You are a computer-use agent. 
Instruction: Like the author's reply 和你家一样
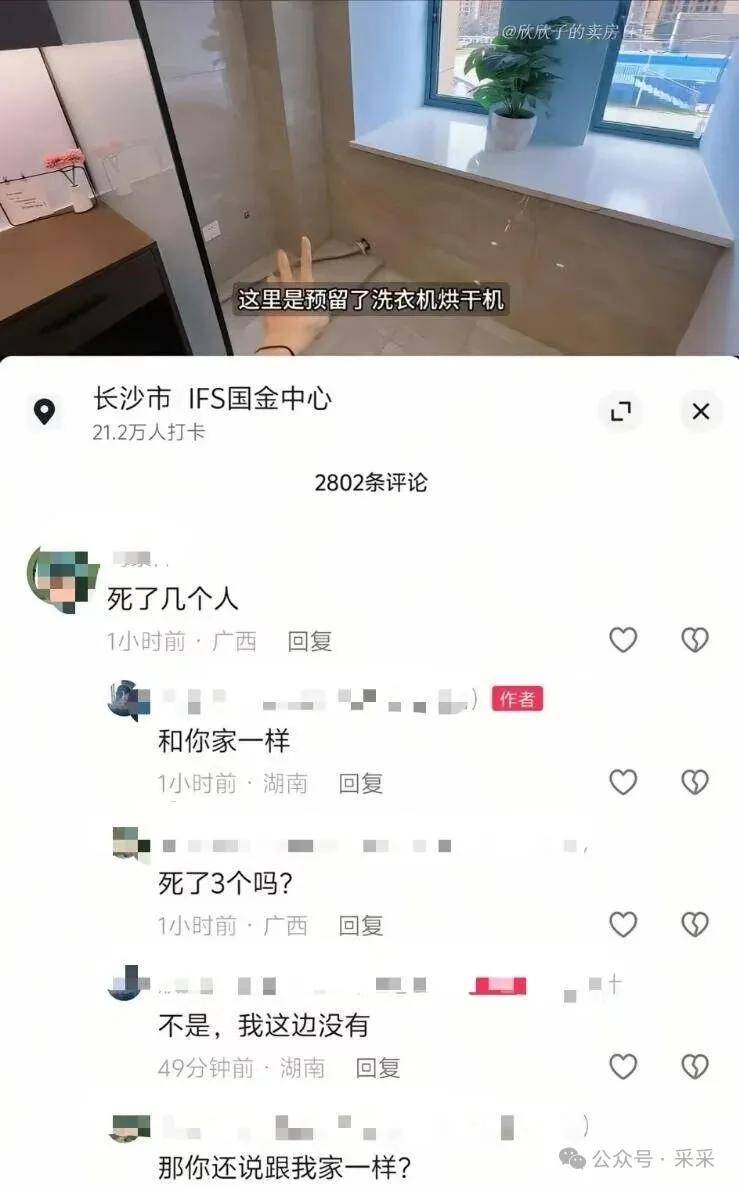tap(623, 782)
